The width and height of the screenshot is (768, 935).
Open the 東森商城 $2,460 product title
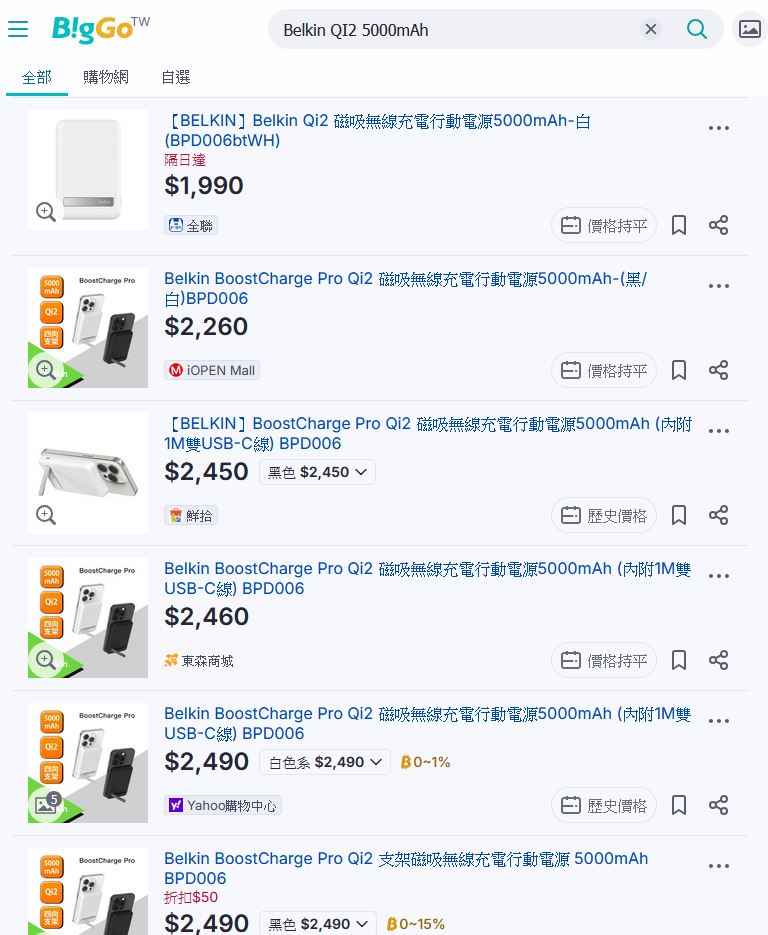427,578
